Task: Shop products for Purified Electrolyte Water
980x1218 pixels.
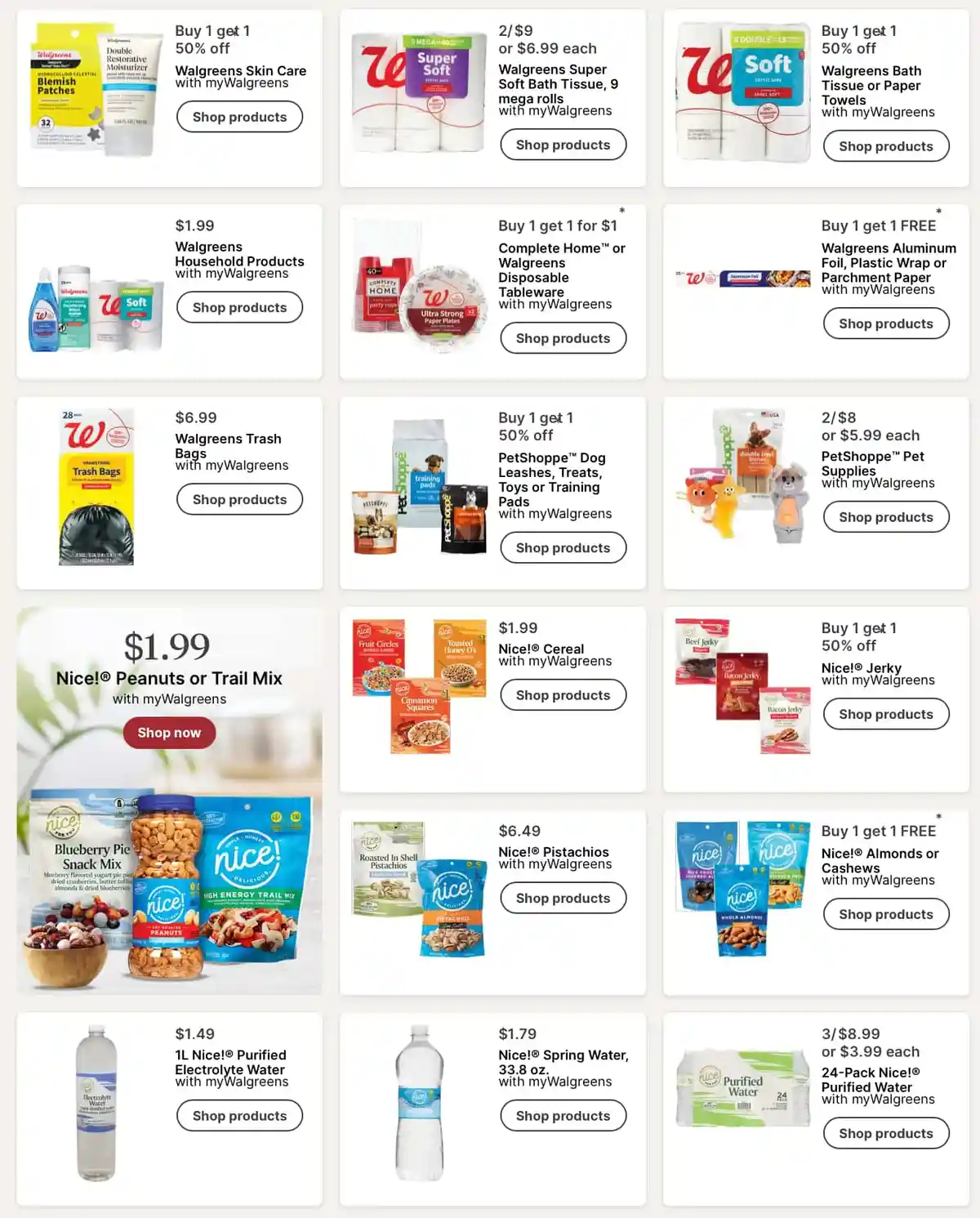Action: 239,1116
